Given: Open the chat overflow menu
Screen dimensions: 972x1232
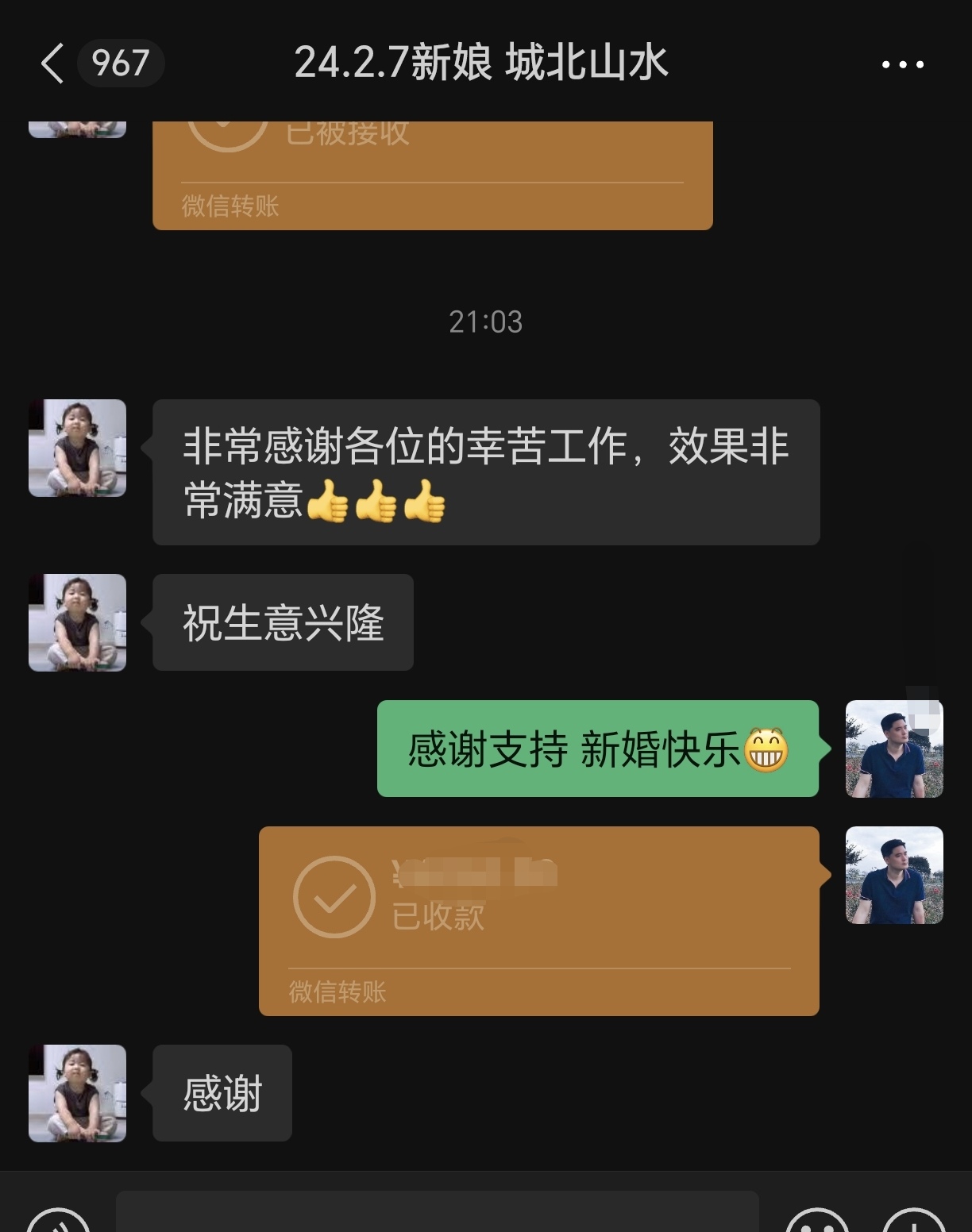Looking at the screenshot, I should [x=903, y=64].
